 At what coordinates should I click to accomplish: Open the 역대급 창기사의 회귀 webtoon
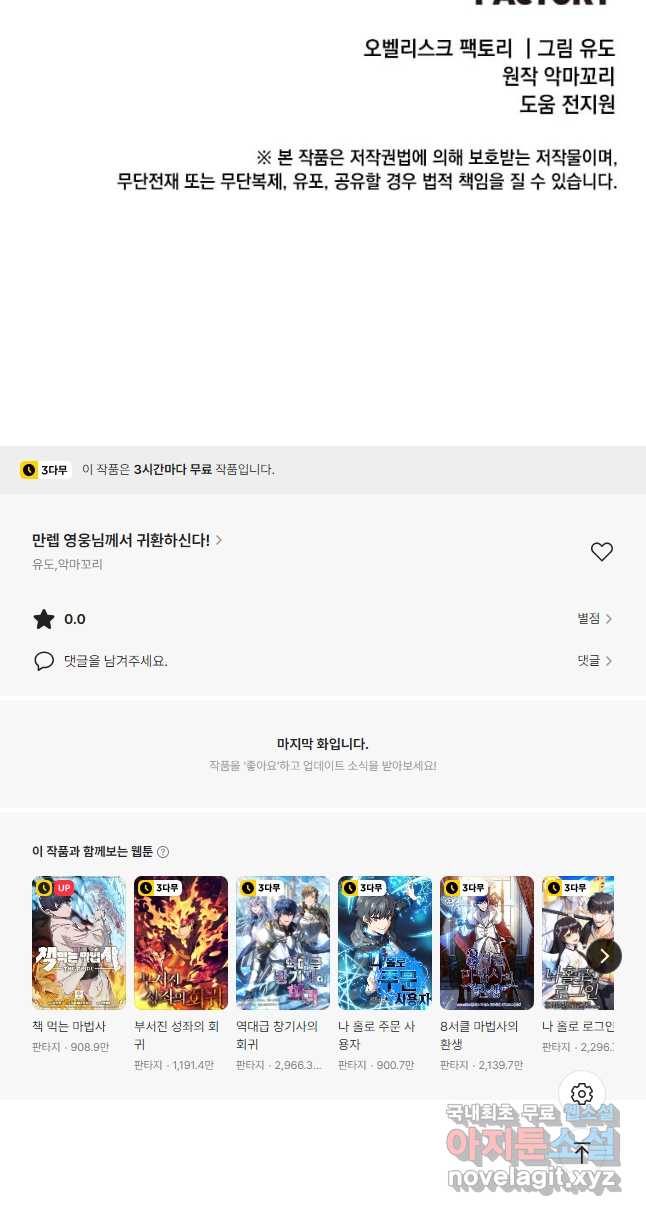tap(283, 943)
